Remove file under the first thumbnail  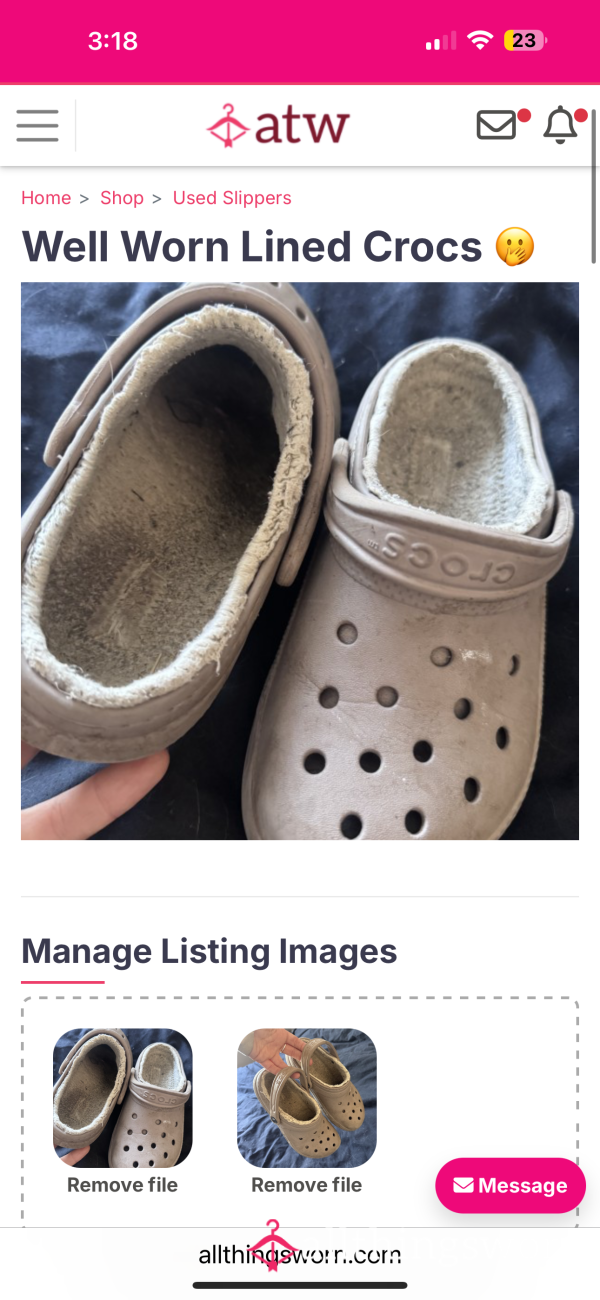(123, 1185)
